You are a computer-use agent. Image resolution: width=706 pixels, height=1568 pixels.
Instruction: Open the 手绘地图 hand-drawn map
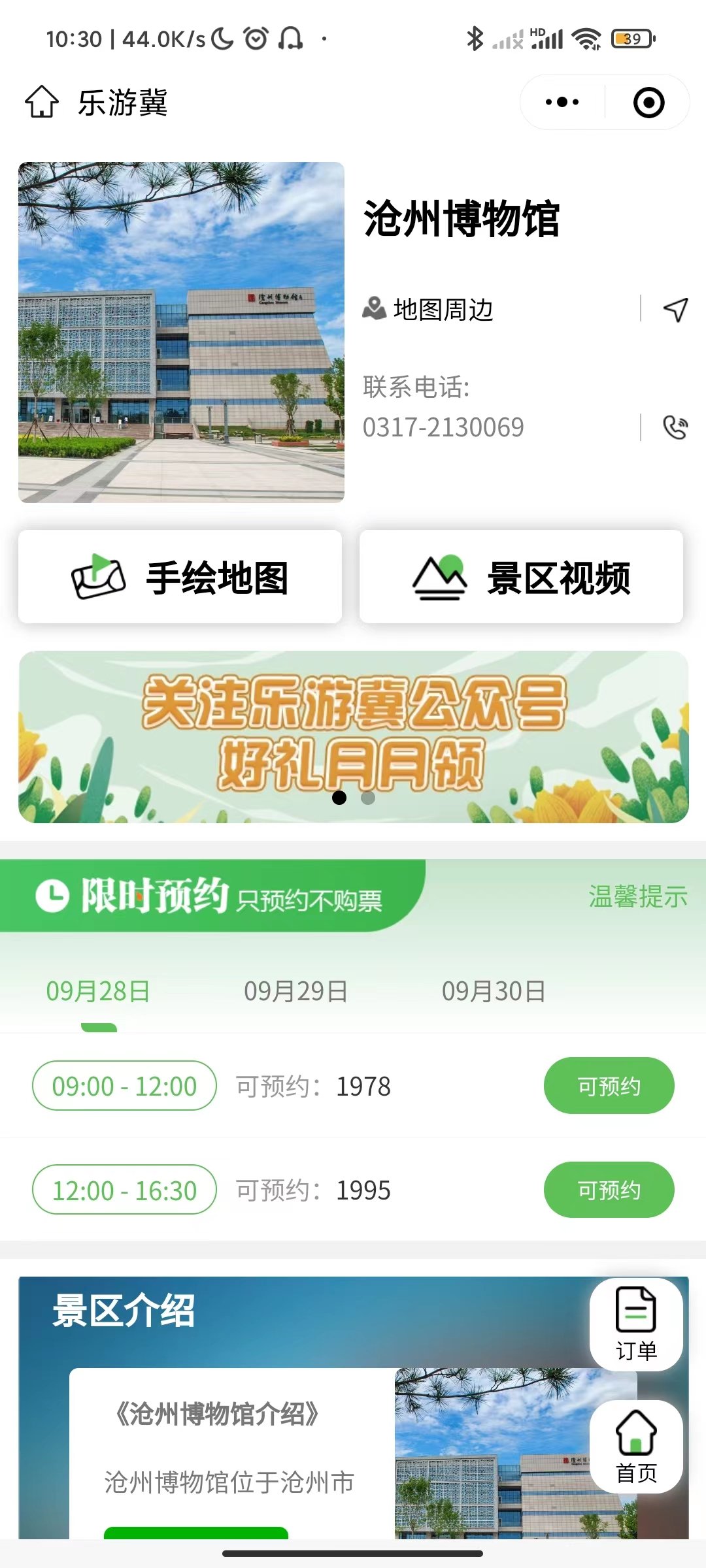click(180, 577)
